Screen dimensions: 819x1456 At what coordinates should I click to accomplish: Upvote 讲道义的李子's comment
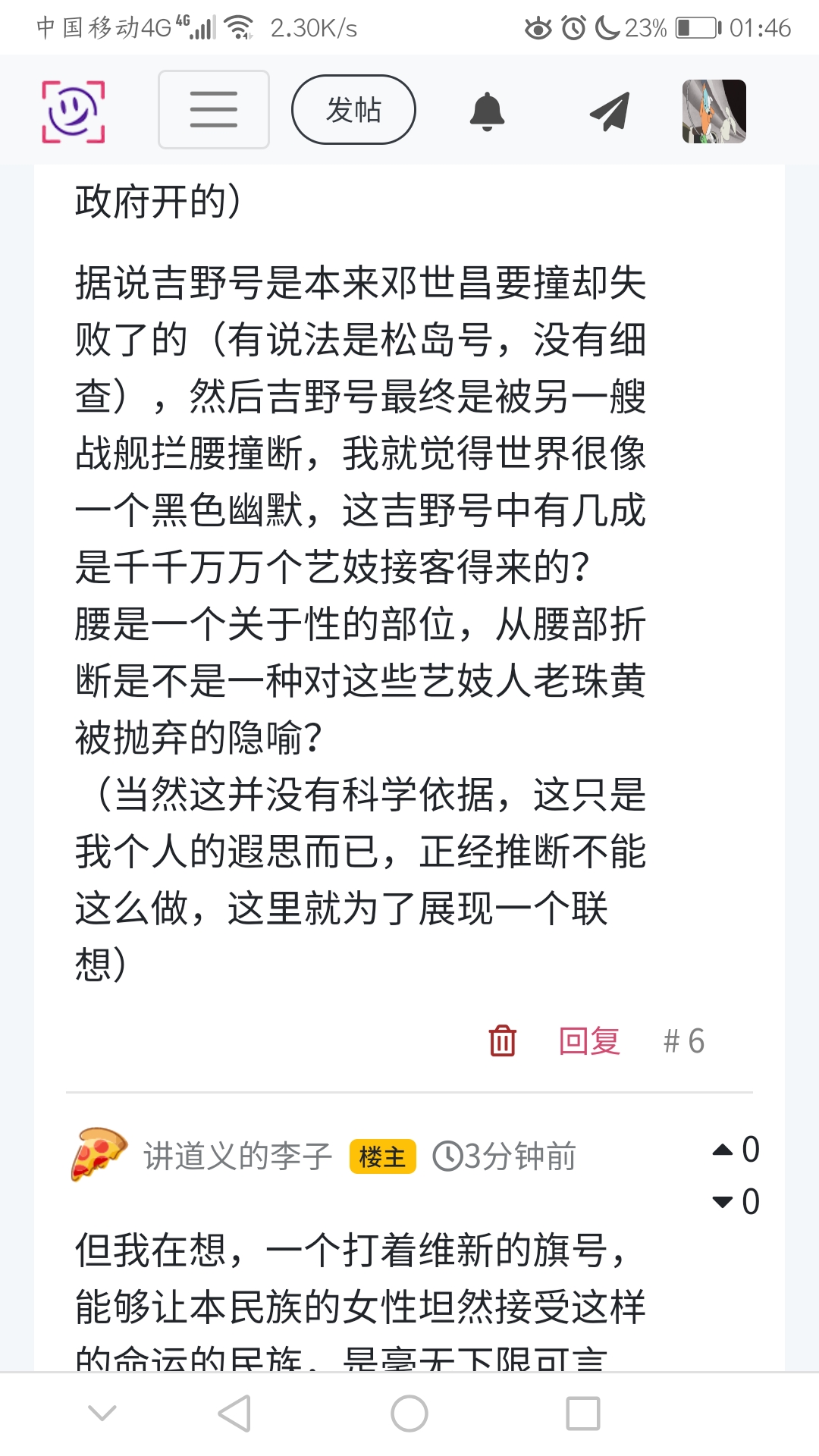(x=723, y=1150)
